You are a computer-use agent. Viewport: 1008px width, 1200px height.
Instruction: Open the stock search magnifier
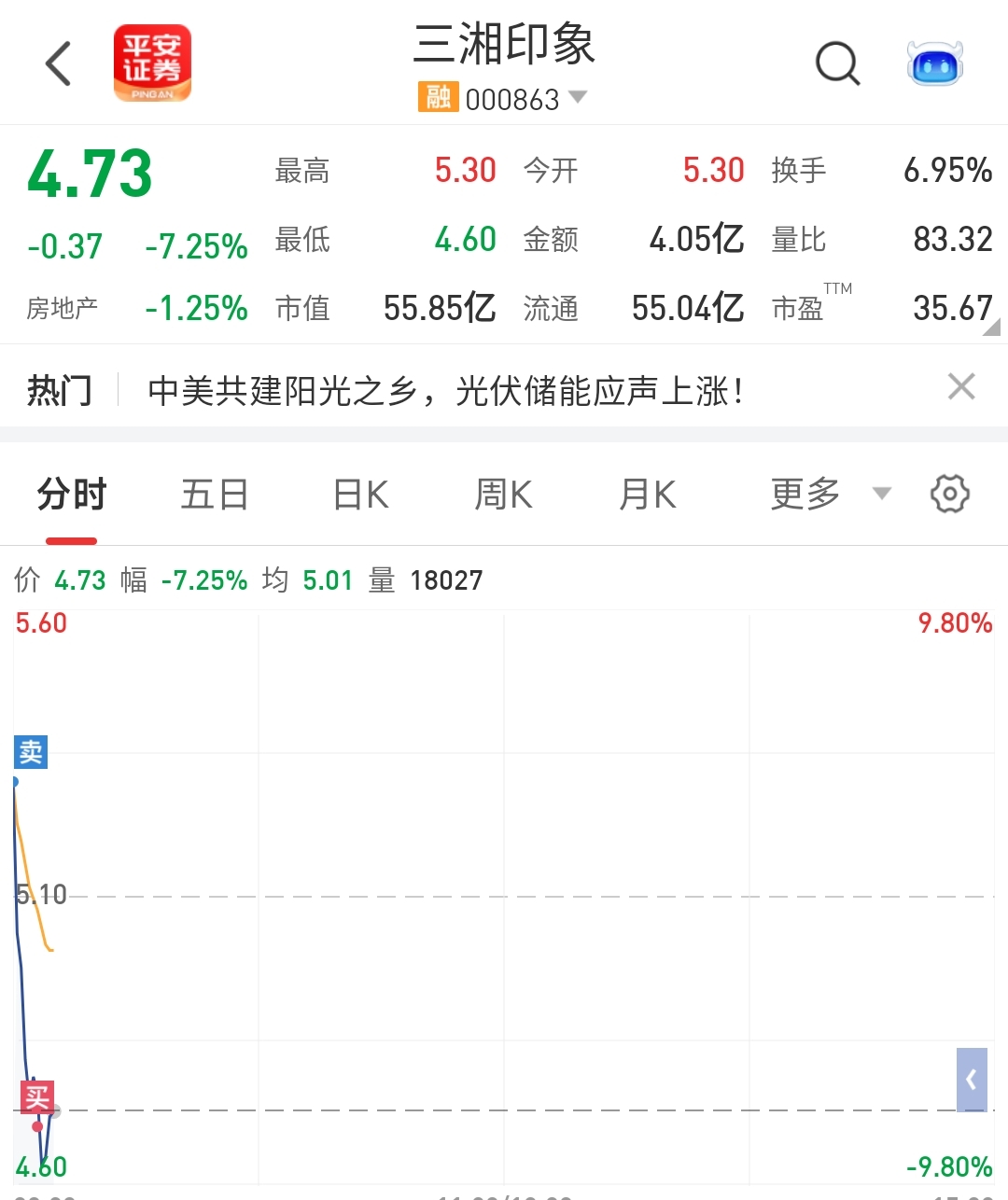[837, 63]
